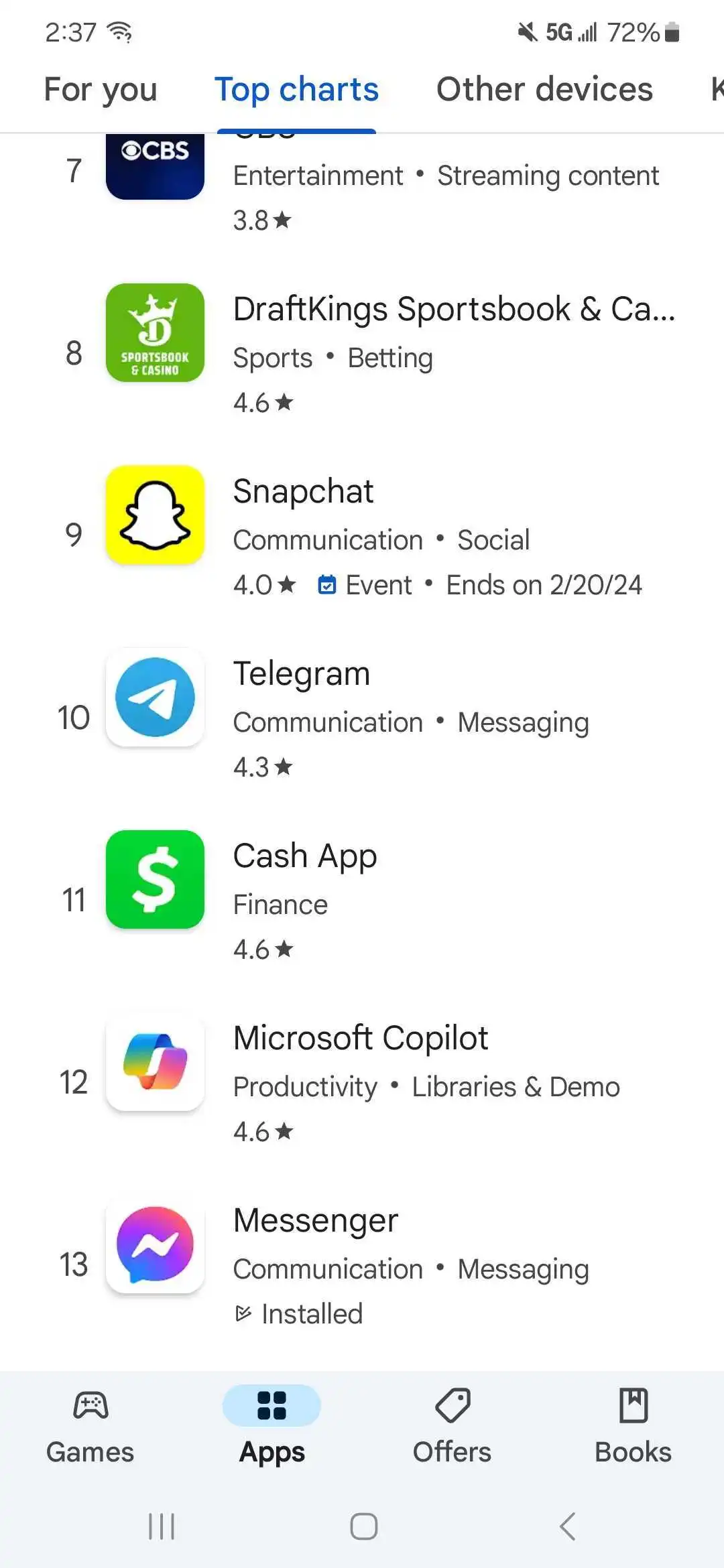Switch to the For you tab

click(101, 90)
